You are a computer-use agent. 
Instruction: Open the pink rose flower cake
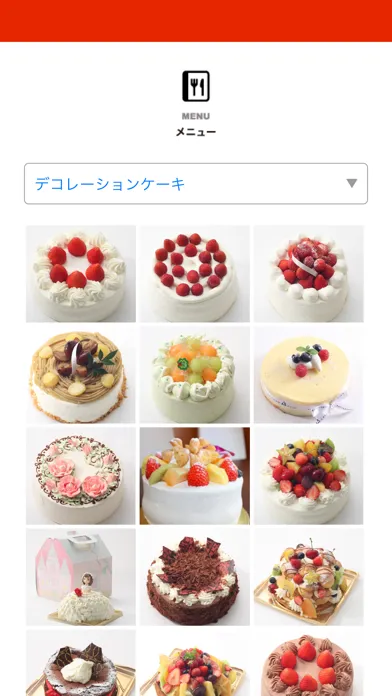(x=81, y=476)
